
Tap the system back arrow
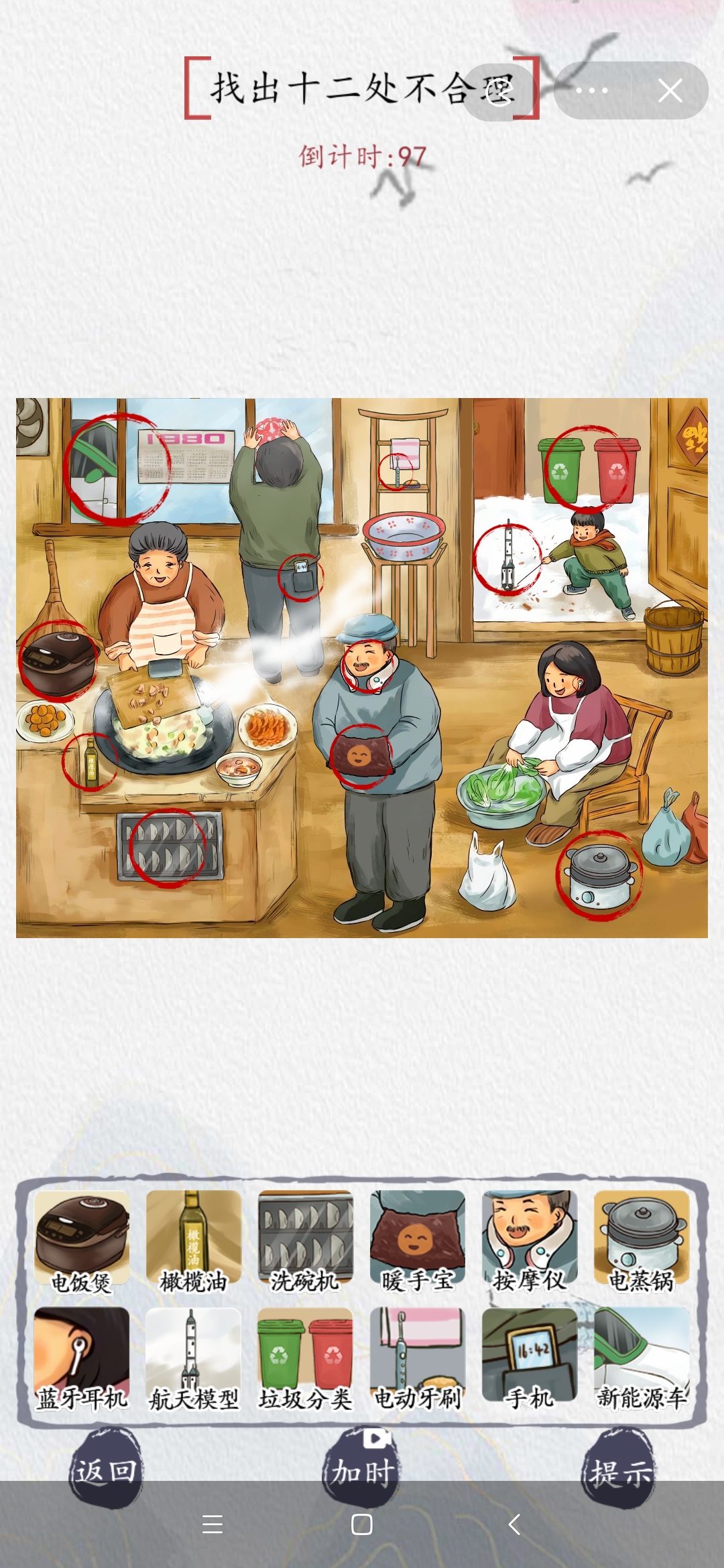(514, 1524)
